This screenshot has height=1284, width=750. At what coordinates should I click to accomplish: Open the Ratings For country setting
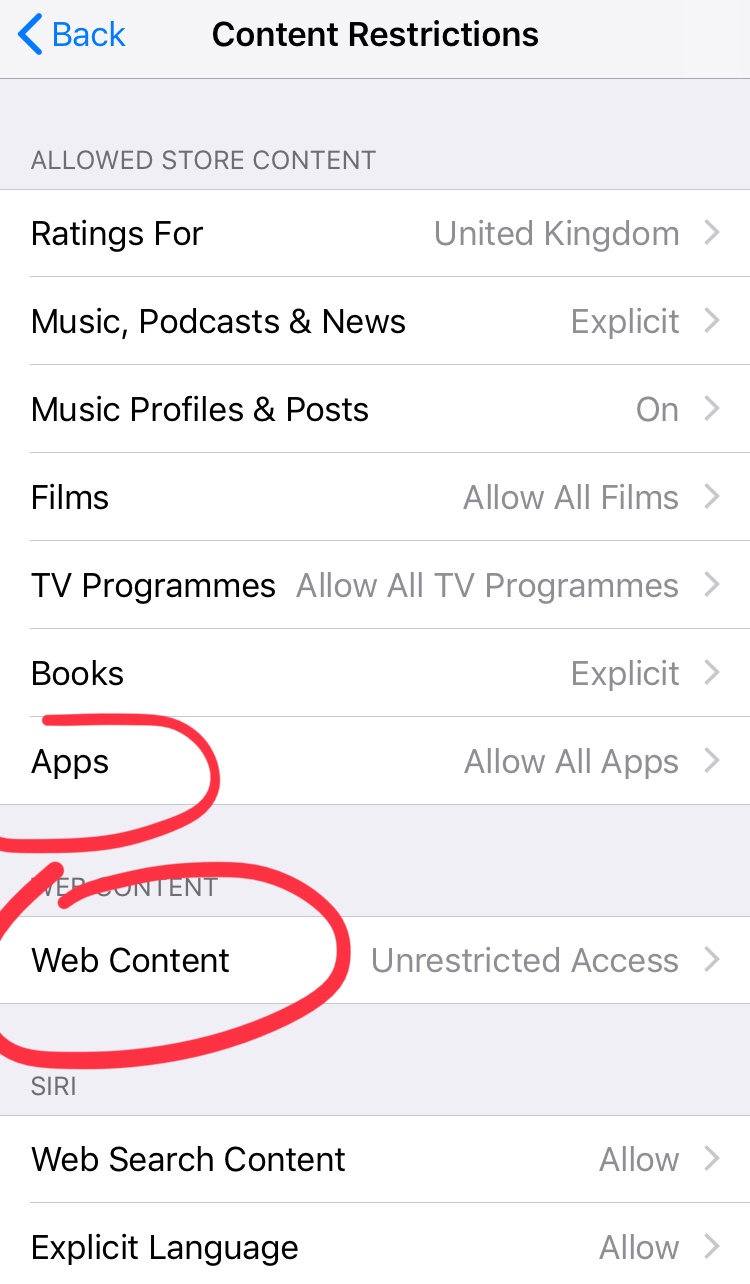[375, 234]
